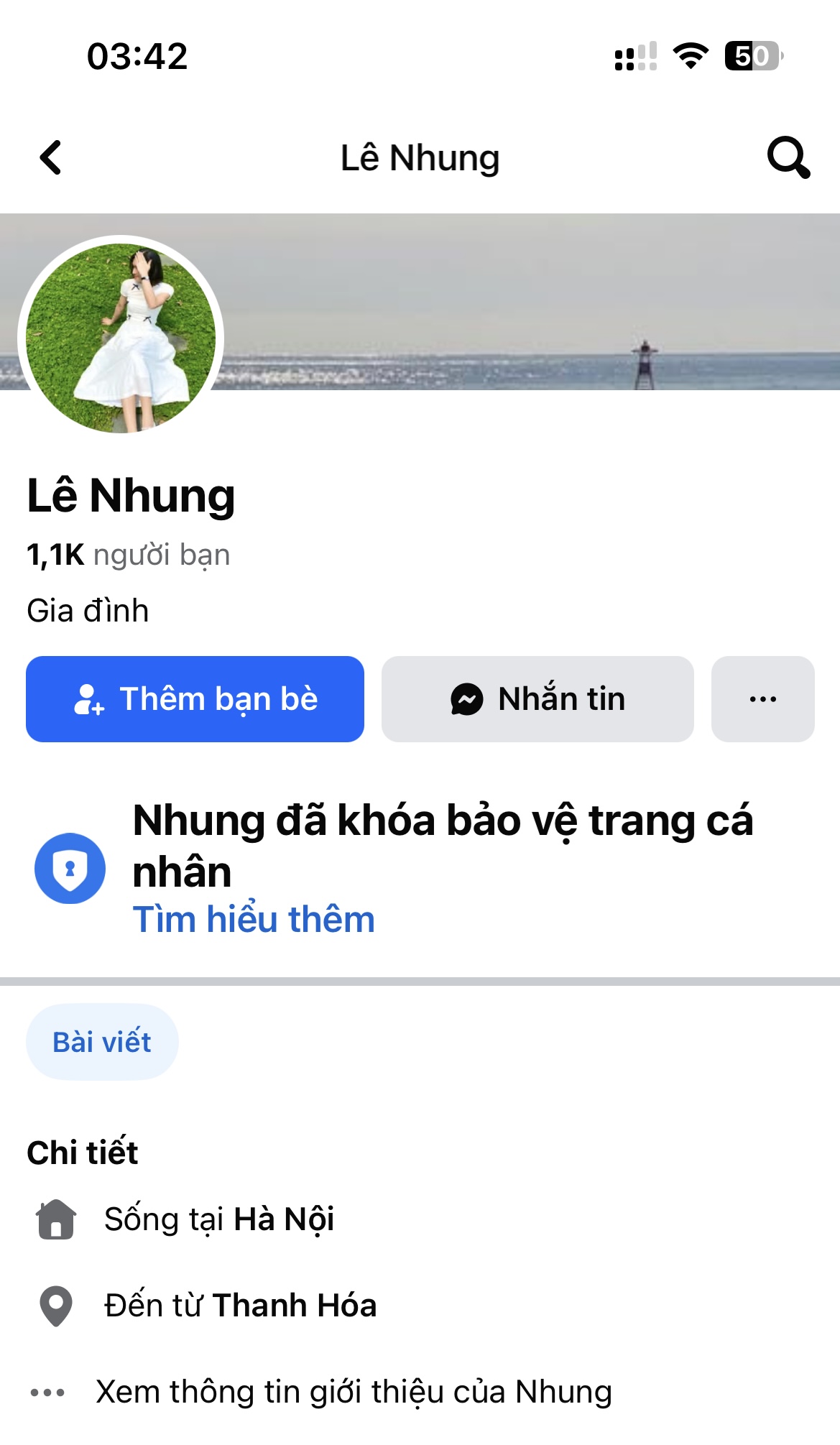The height and width of the screenshot is (1445, 840).
Task: Tap the Thêm bạn bè button
Action: click(x=195, y=699)
